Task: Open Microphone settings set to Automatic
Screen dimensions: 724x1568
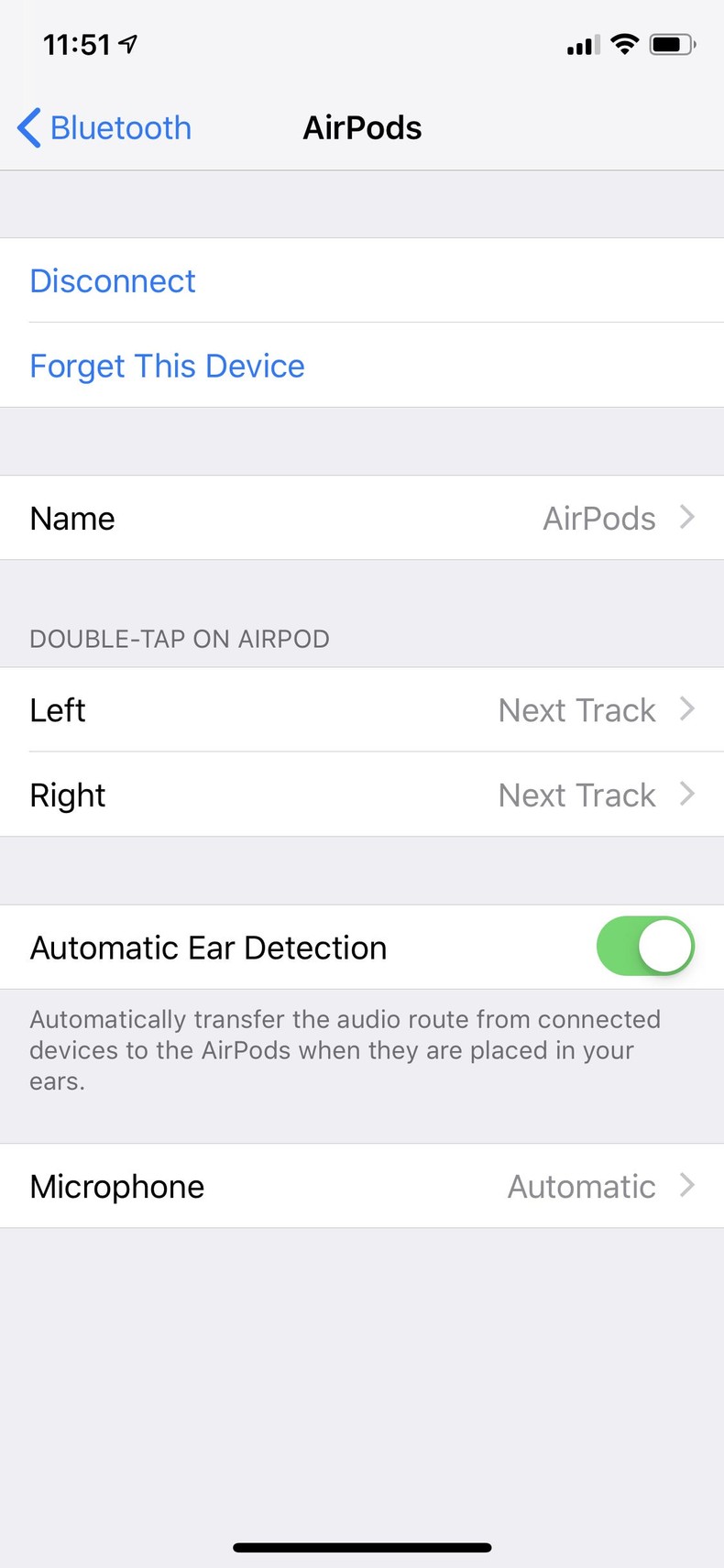Action: tap(362, 1186)
